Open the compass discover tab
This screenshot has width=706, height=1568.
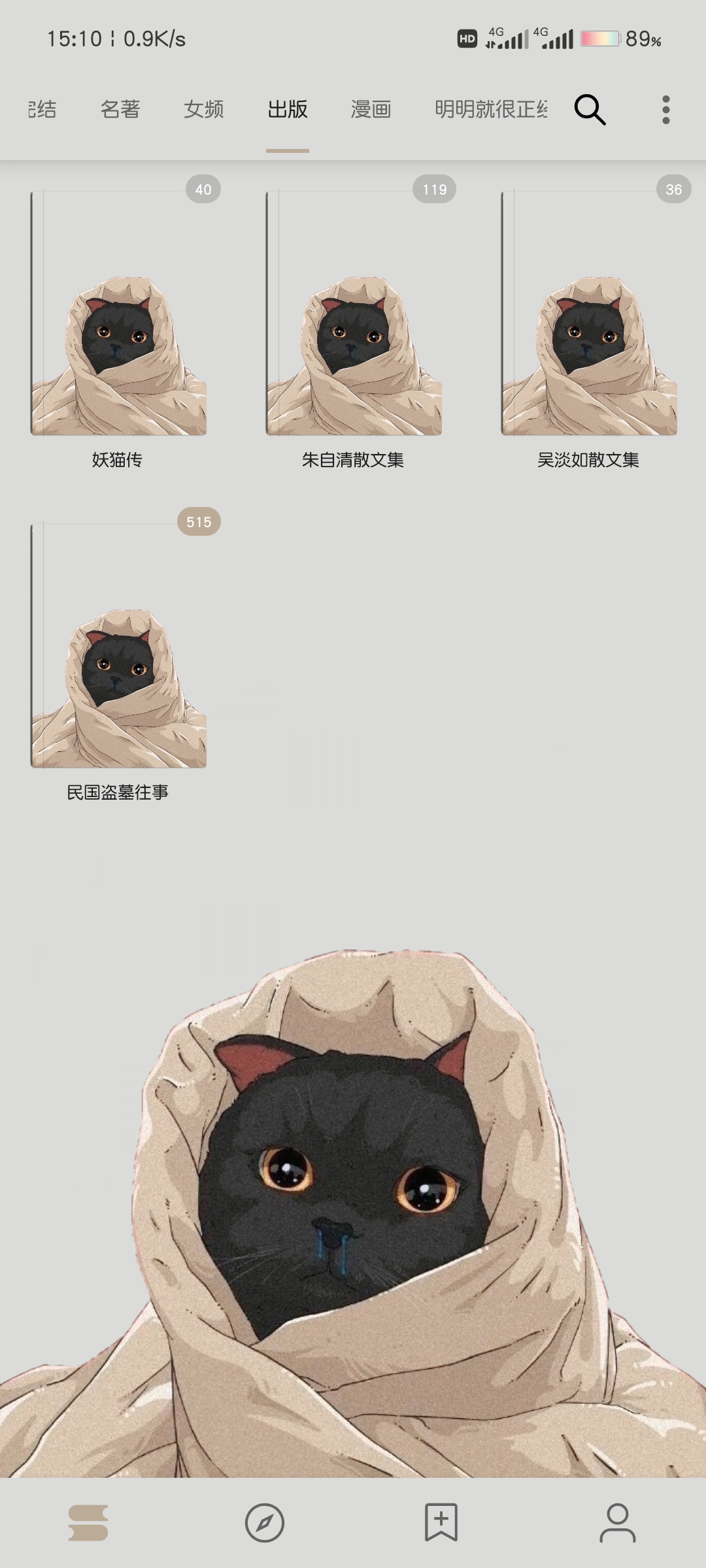tap(265, 1522)
